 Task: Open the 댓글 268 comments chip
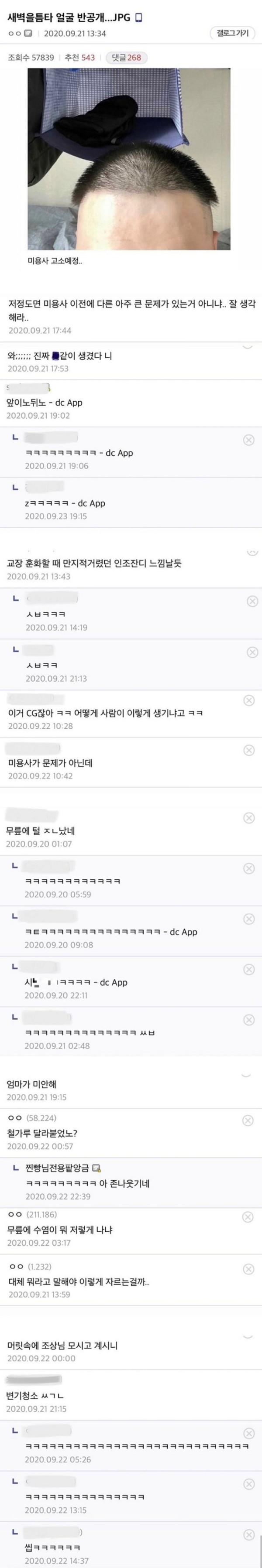point(126,58)
